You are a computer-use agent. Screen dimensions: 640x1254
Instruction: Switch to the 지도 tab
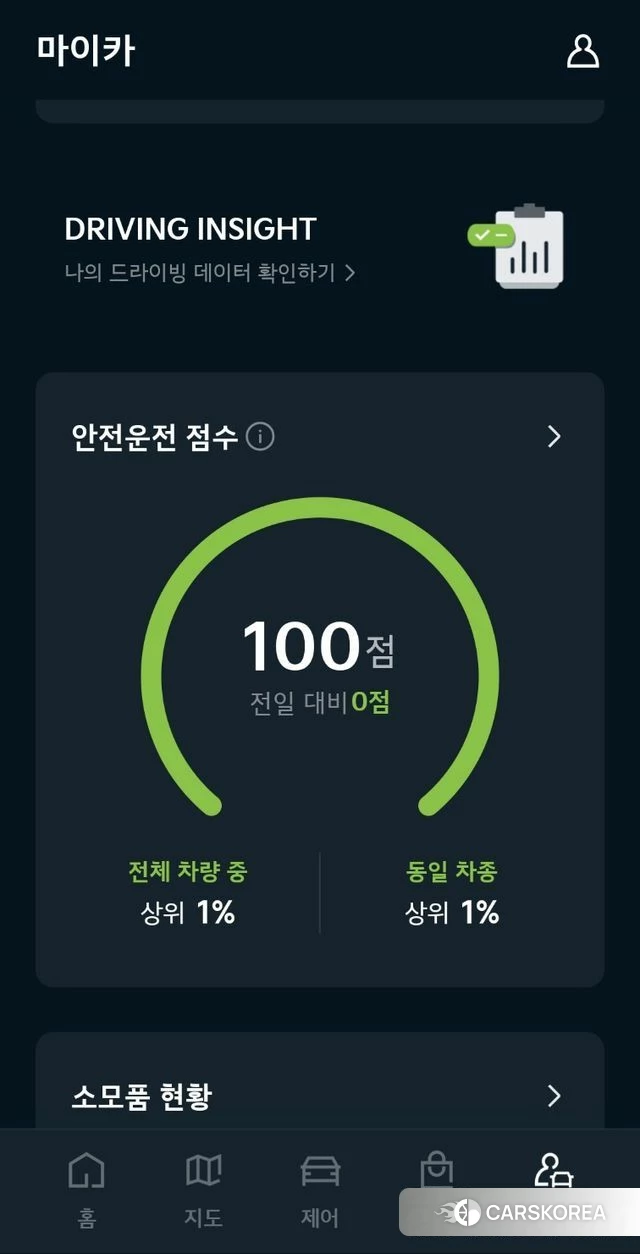pos(204,1190)
